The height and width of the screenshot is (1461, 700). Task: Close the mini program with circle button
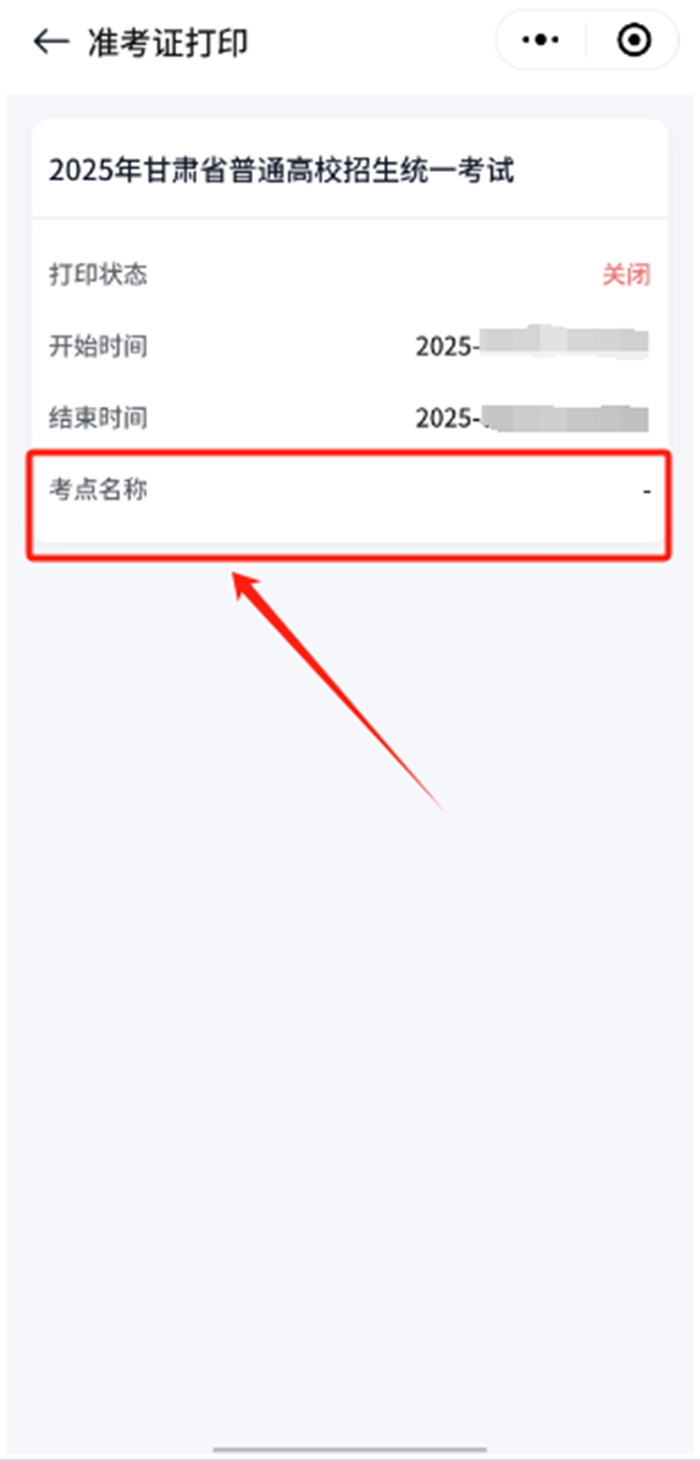pos(634,40)
